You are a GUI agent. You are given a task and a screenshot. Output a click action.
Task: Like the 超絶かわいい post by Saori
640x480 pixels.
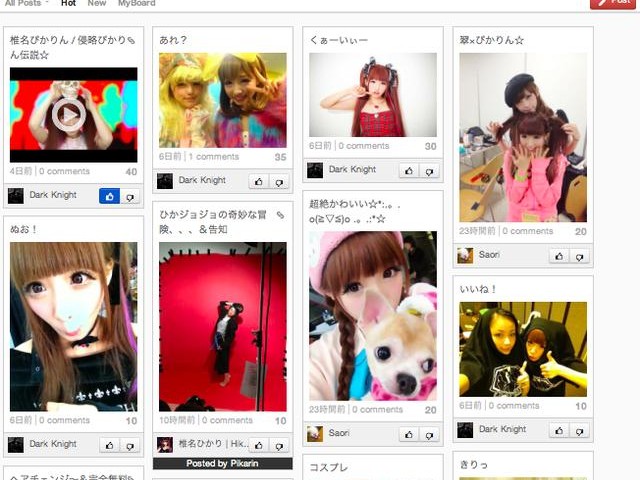408,435
